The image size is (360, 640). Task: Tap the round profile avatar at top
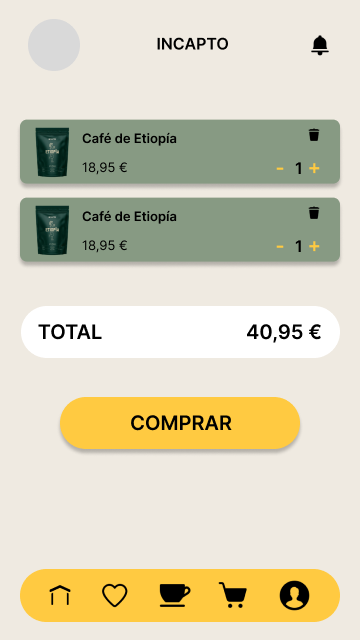coord(54,45)
